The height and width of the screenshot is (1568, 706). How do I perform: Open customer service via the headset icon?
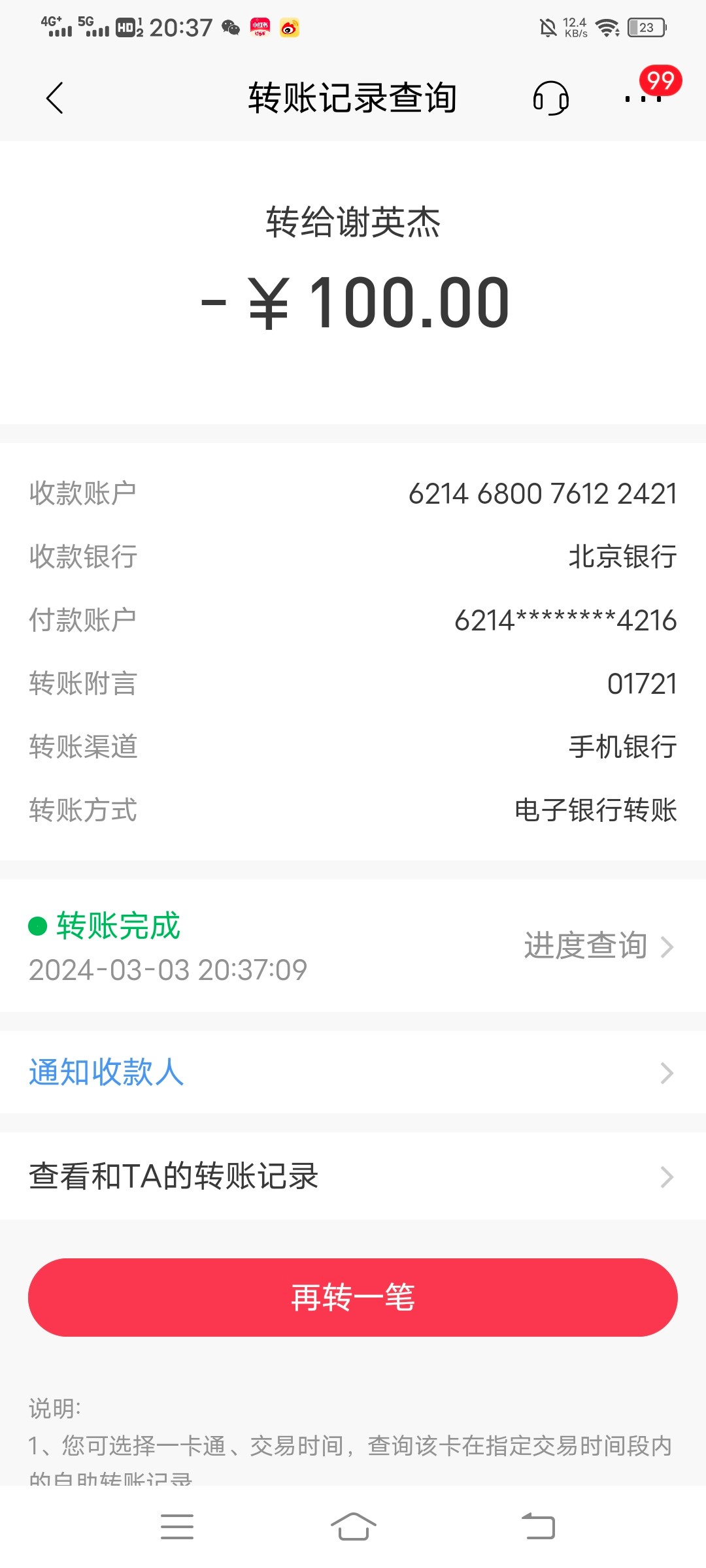(550, 98)
